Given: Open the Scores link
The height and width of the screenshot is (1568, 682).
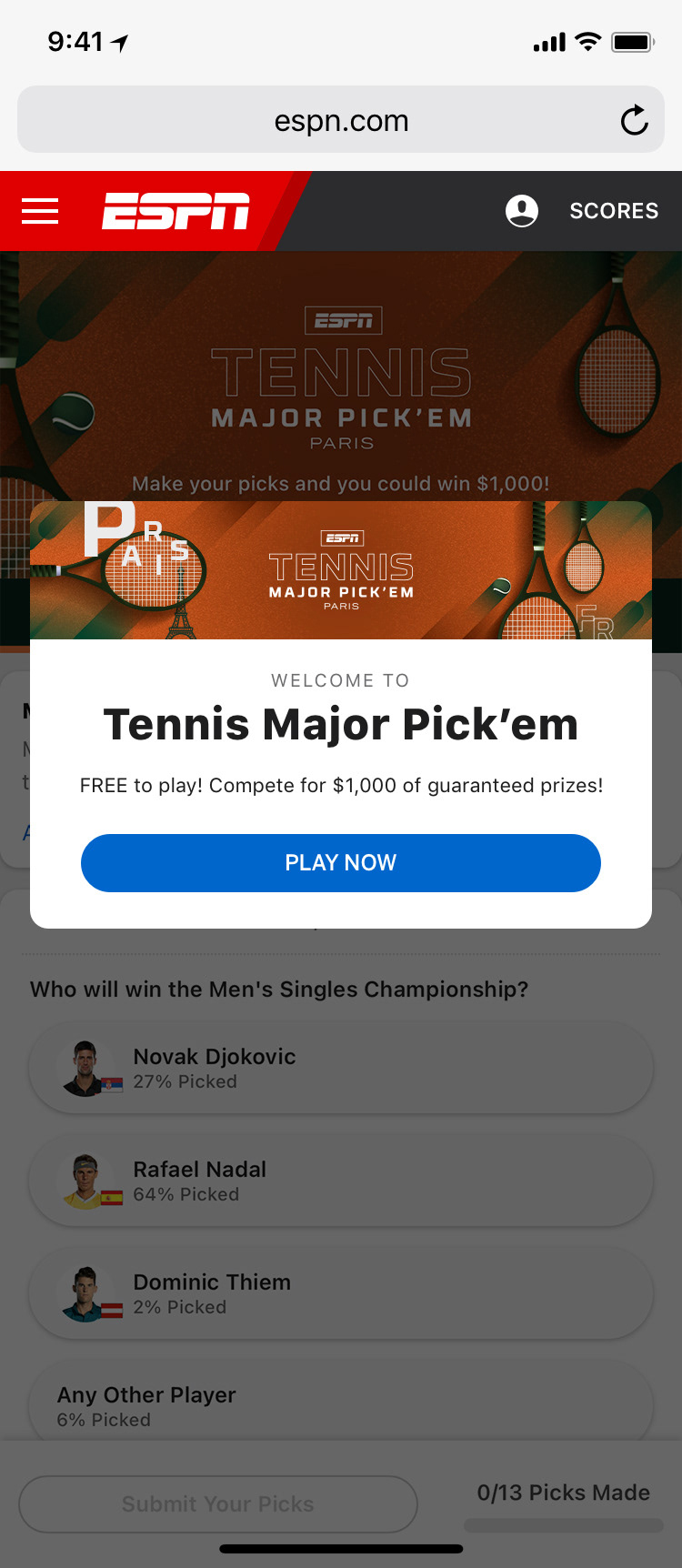Looking at the screenshot, I should (614, 211).
